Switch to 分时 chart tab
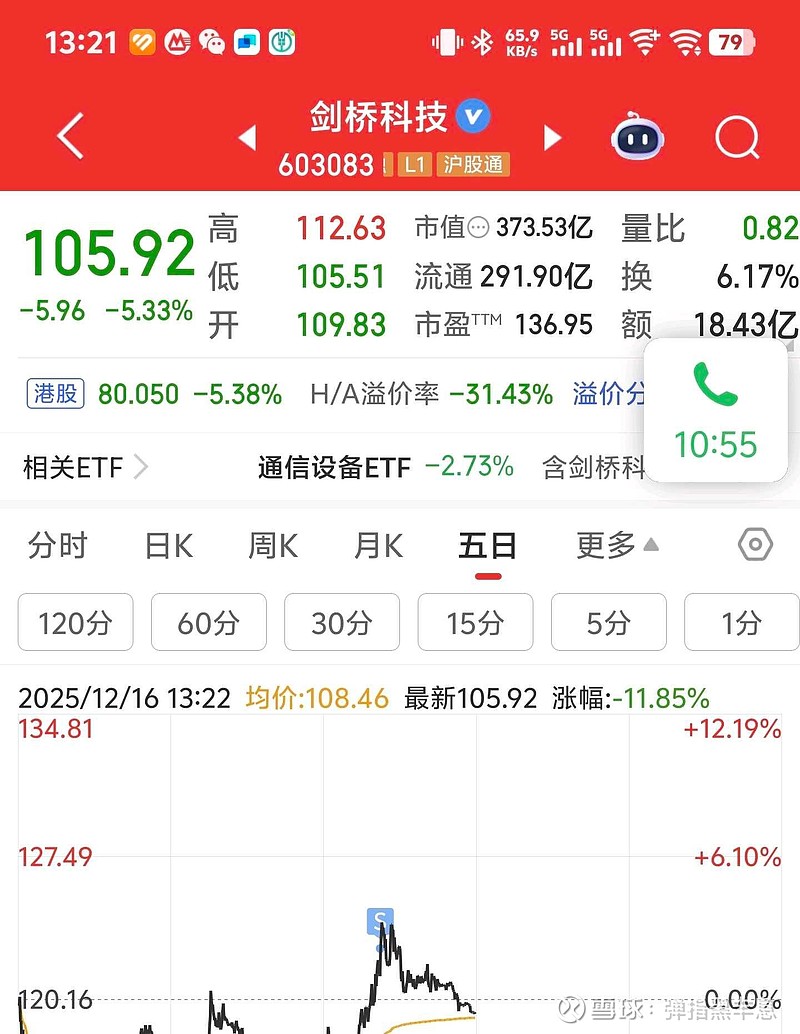Screen dimensions: 800x1034 pos(58,546)
